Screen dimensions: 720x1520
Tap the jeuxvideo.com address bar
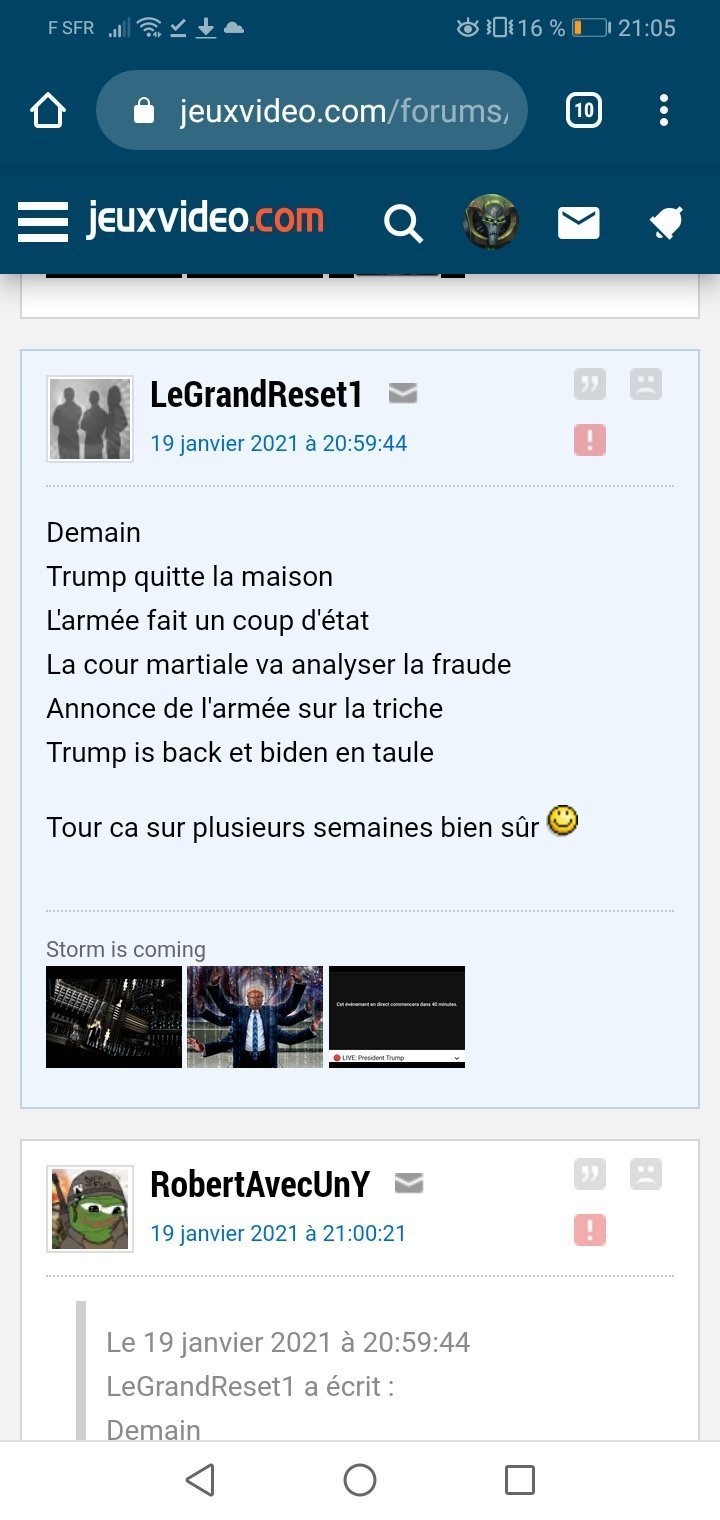312,110
